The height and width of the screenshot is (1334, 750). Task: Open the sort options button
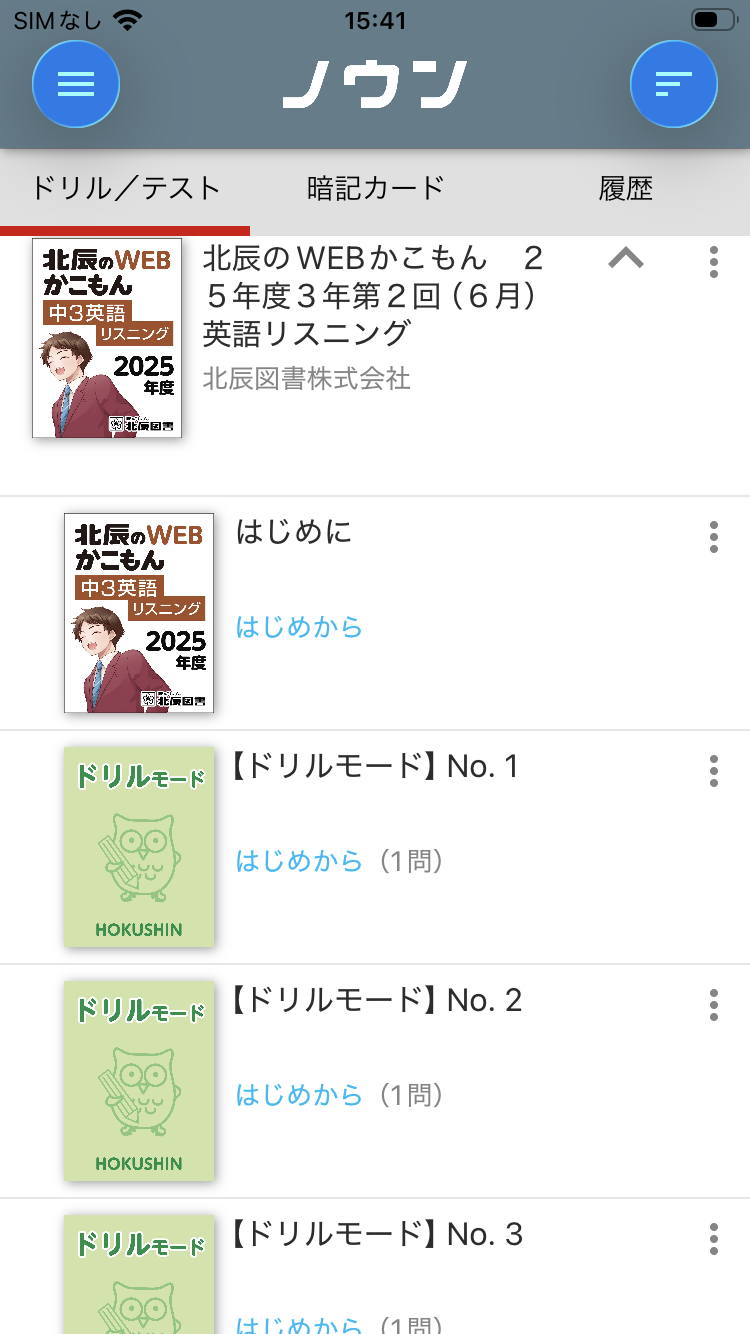pos(673,85)
